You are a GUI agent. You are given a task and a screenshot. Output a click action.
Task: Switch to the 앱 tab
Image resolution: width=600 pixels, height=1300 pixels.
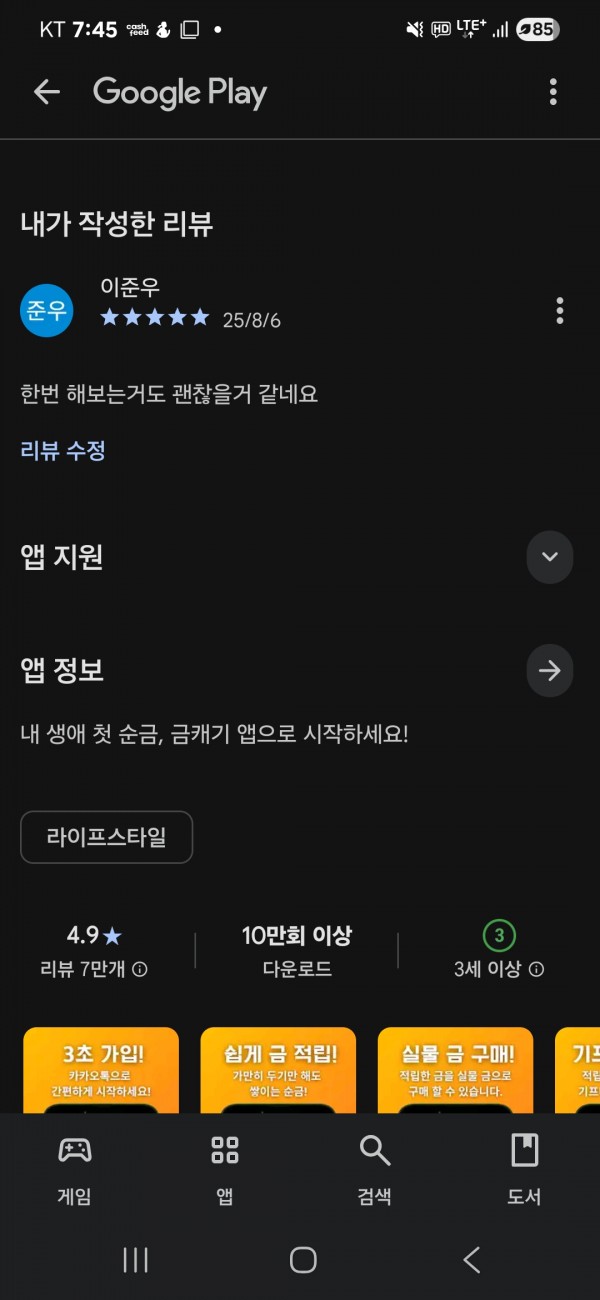click(225, 1169)
